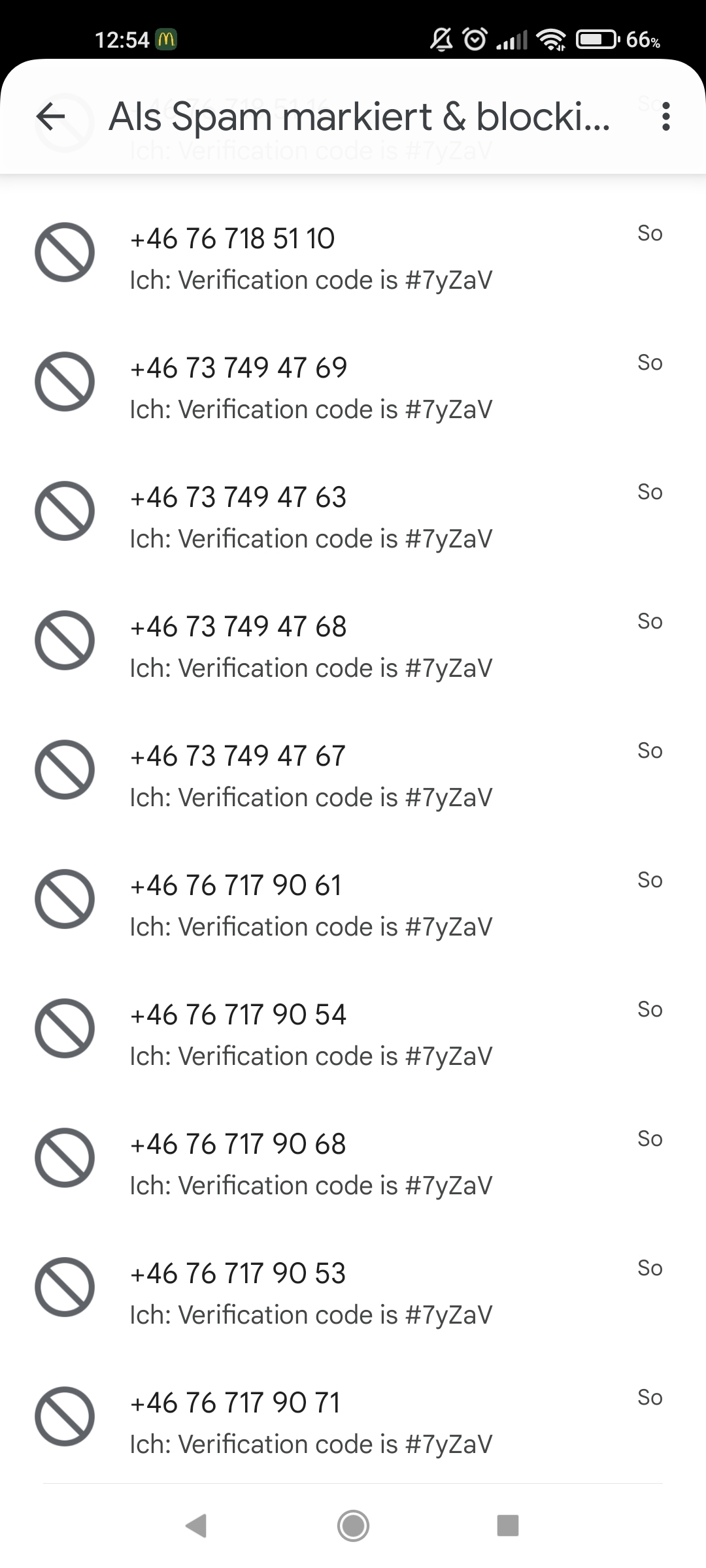Screen dimensions: 706x1568
Task: View messages with +46 73 749 47 67
Action: click(353, 776)
